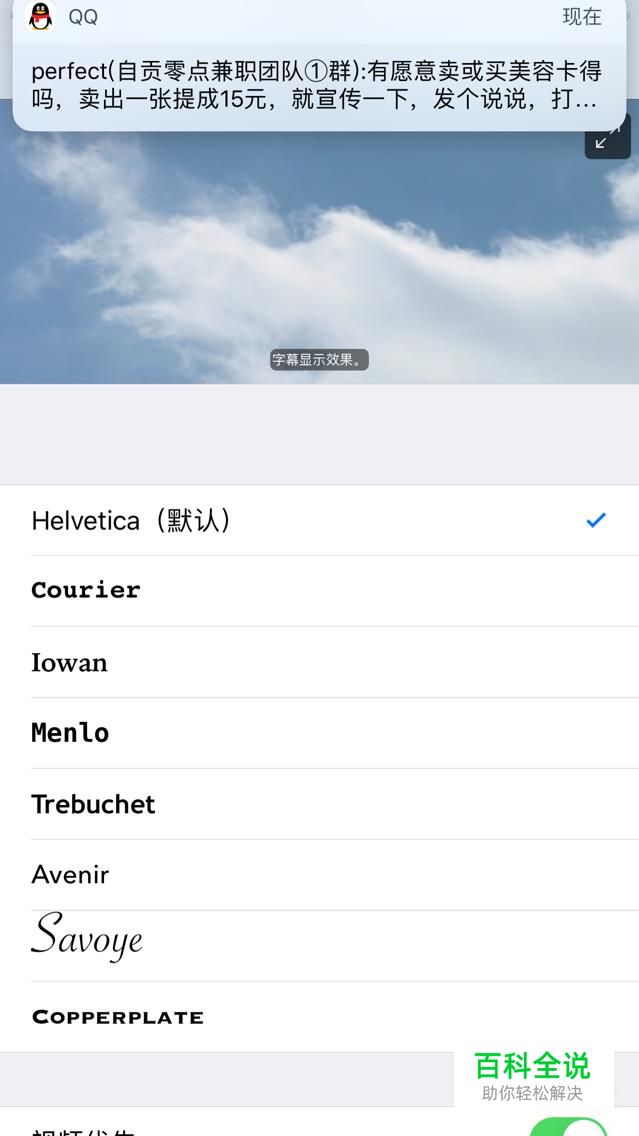Open the QQ notification banner
This screenshot has width=639, height=1136.
tap(319, 65)
